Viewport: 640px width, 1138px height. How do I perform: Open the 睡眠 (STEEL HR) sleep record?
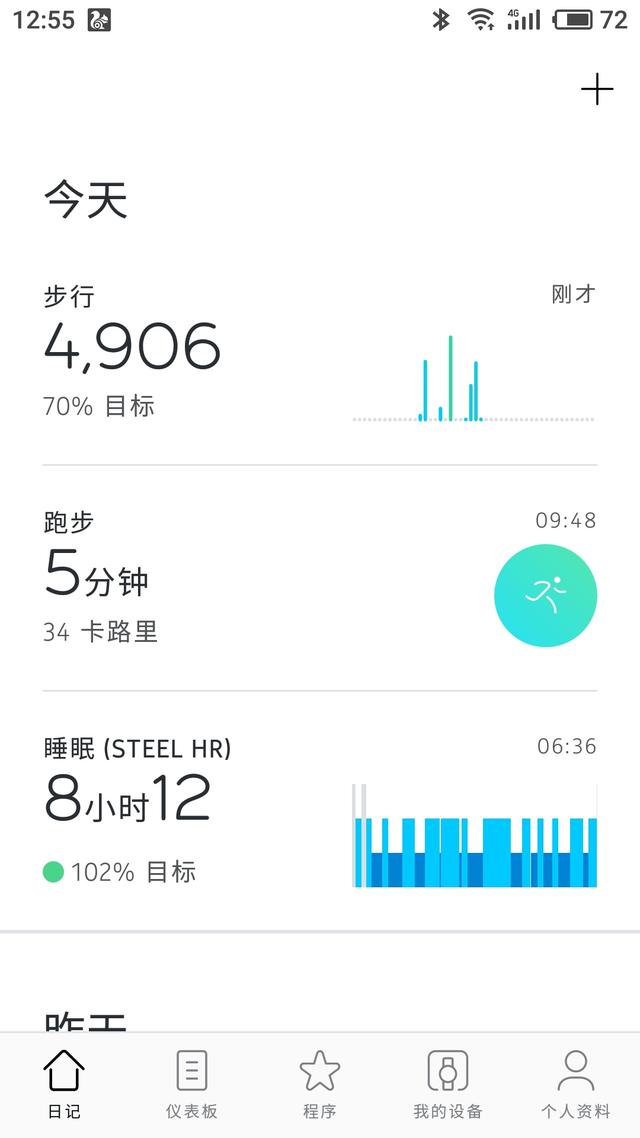point(320,811)
